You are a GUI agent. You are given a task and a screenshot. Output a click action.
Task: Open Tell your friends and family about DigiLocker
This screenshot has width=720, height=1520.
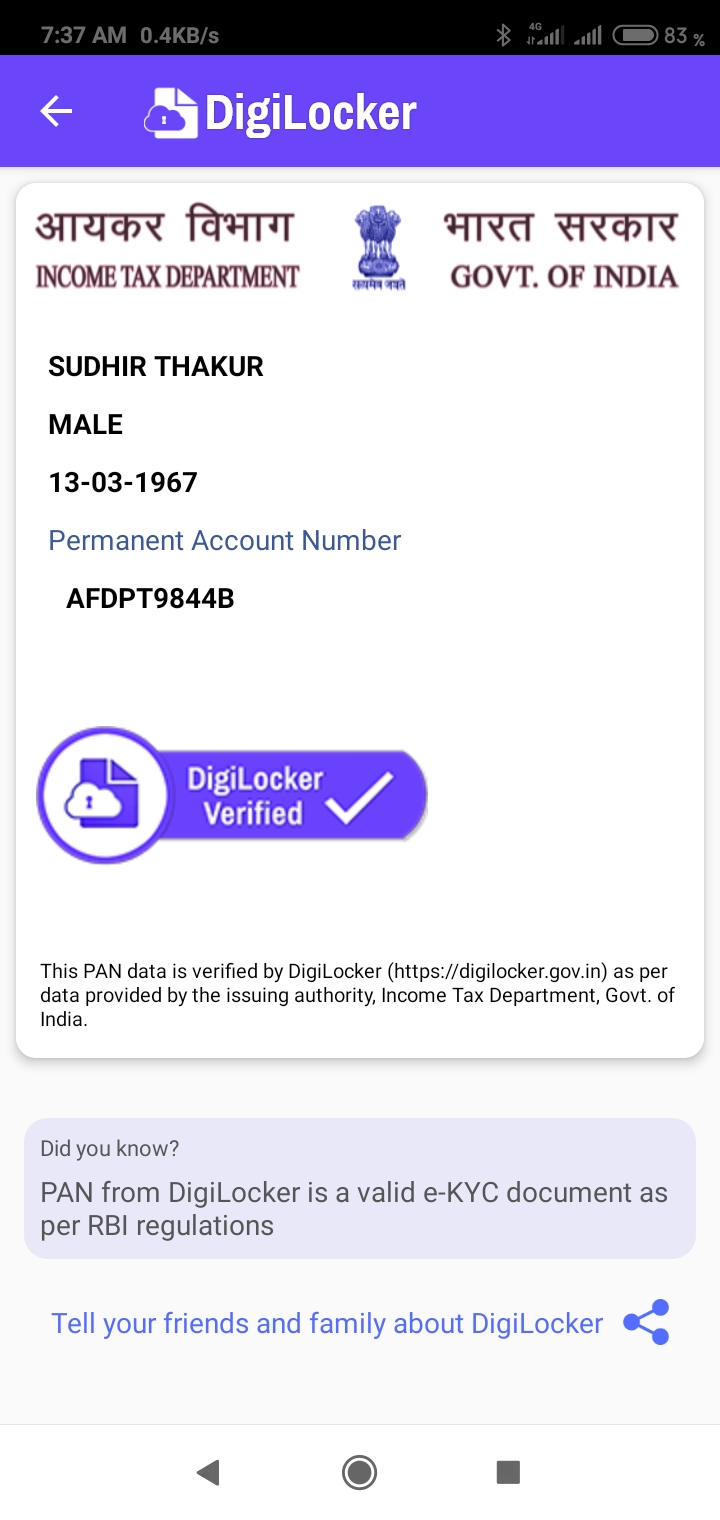pyautogui.click(x=327, y=1323)
